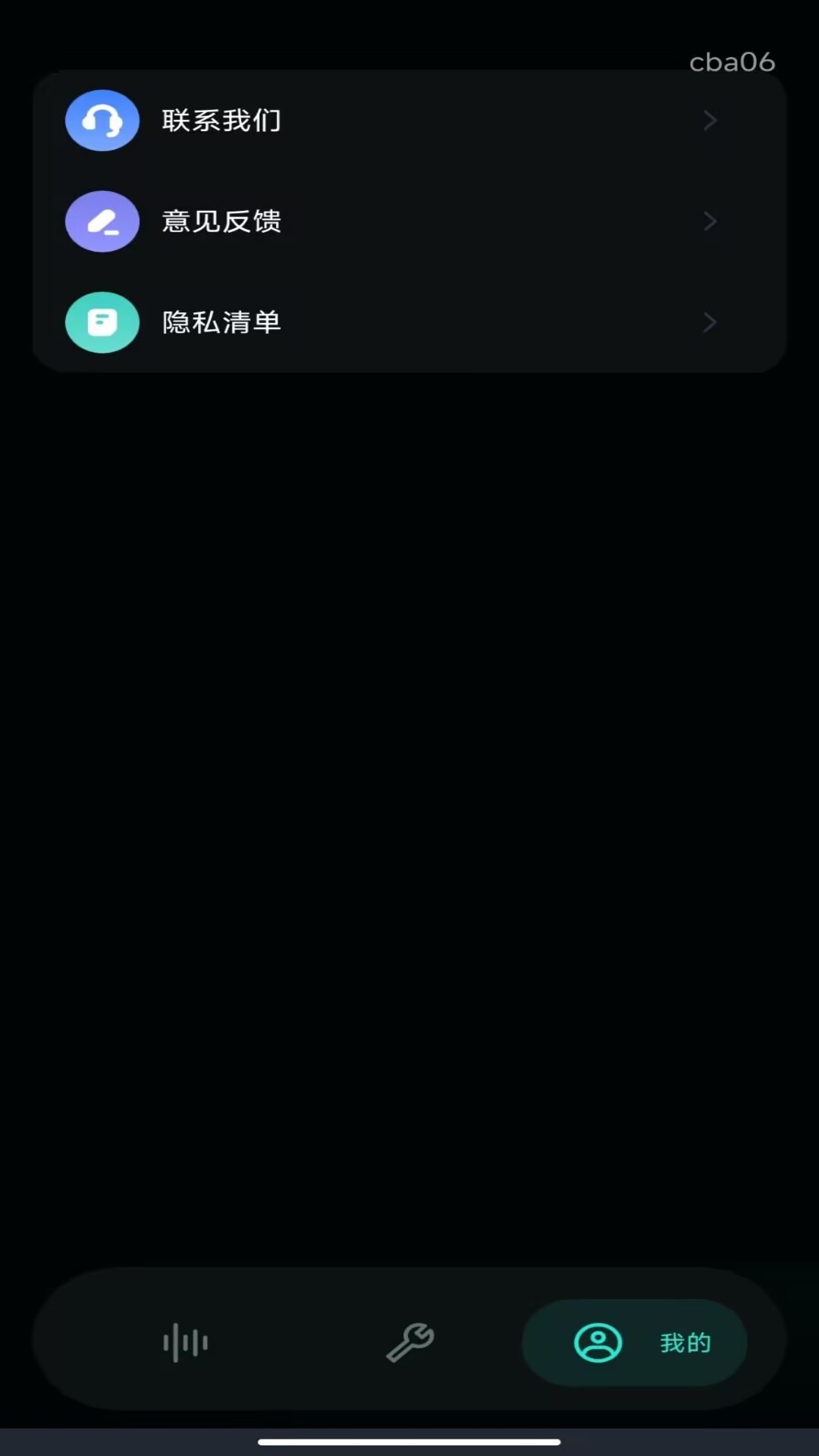
Task: Tap the settings card containing three options
Action: pos(409,221)
